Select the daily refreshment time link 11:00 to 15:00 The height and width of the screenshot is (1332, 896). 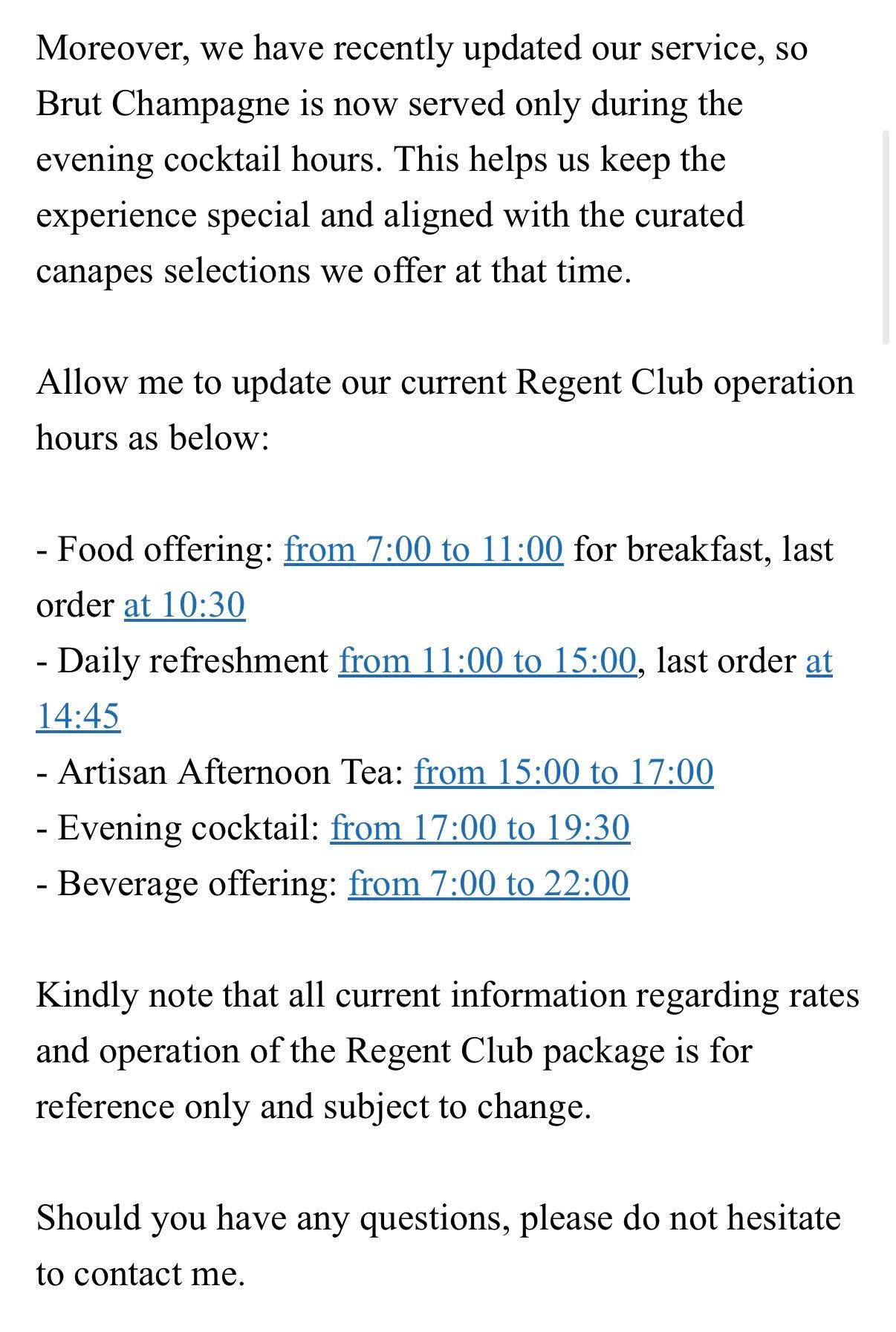(x=487, y=662)
